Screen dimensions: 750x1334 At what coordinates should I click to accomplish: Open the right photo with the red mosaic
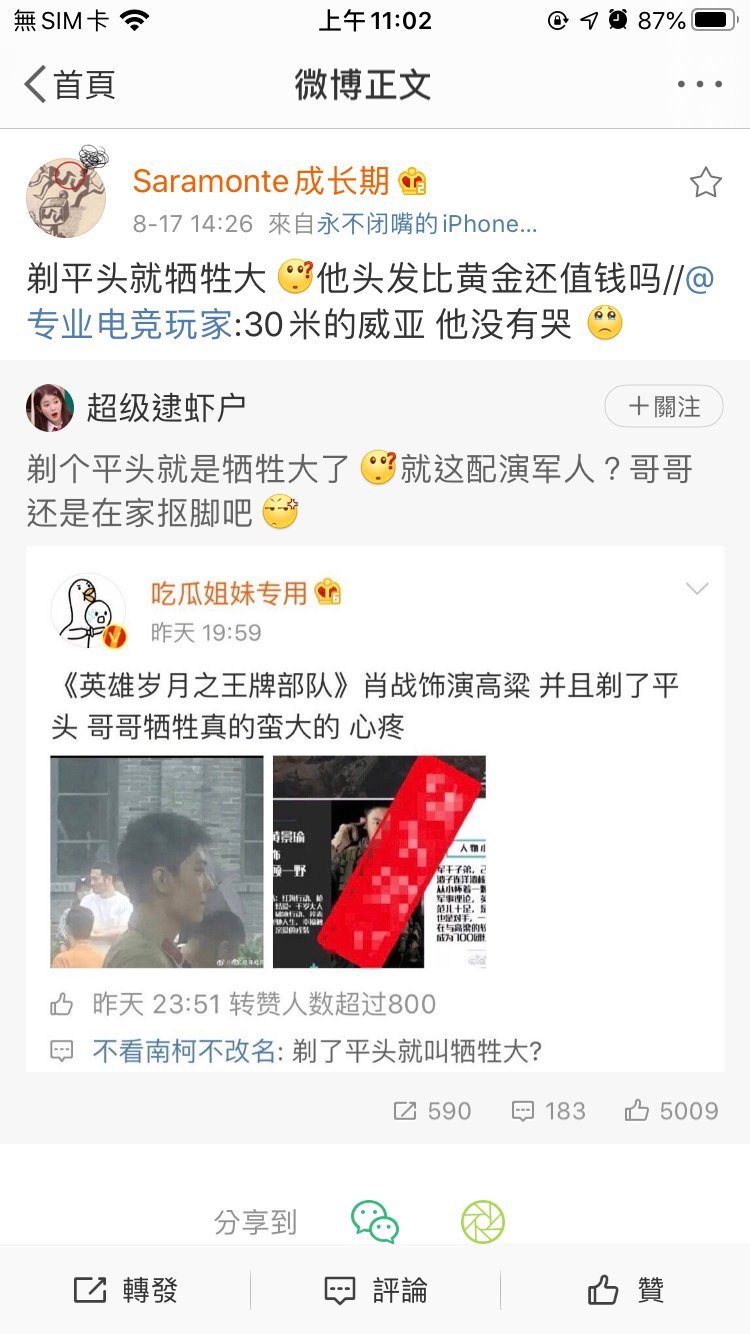click(379, 862)
